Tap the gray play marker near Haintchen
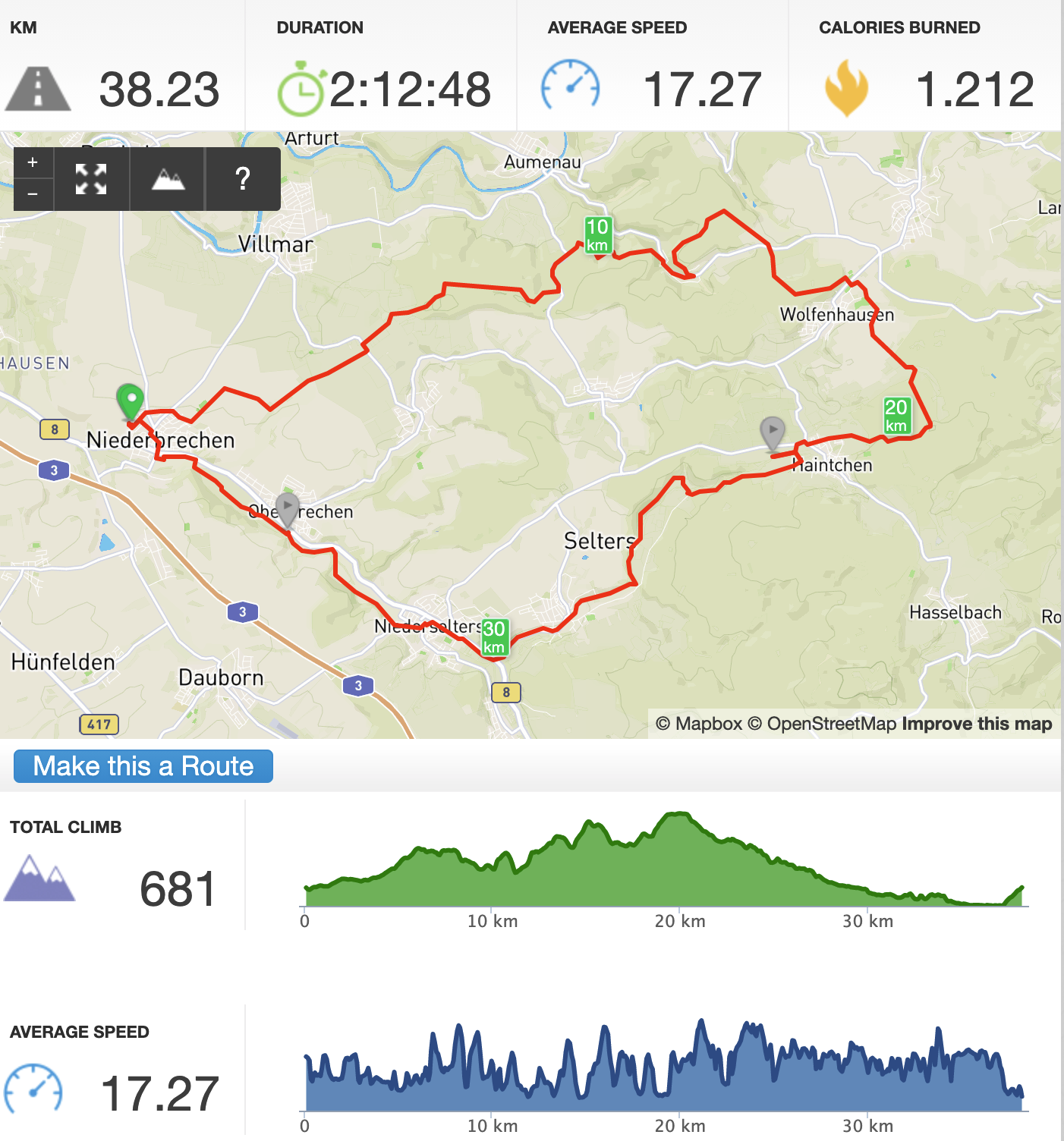Screen dimensions: 1064x1141 772,431
